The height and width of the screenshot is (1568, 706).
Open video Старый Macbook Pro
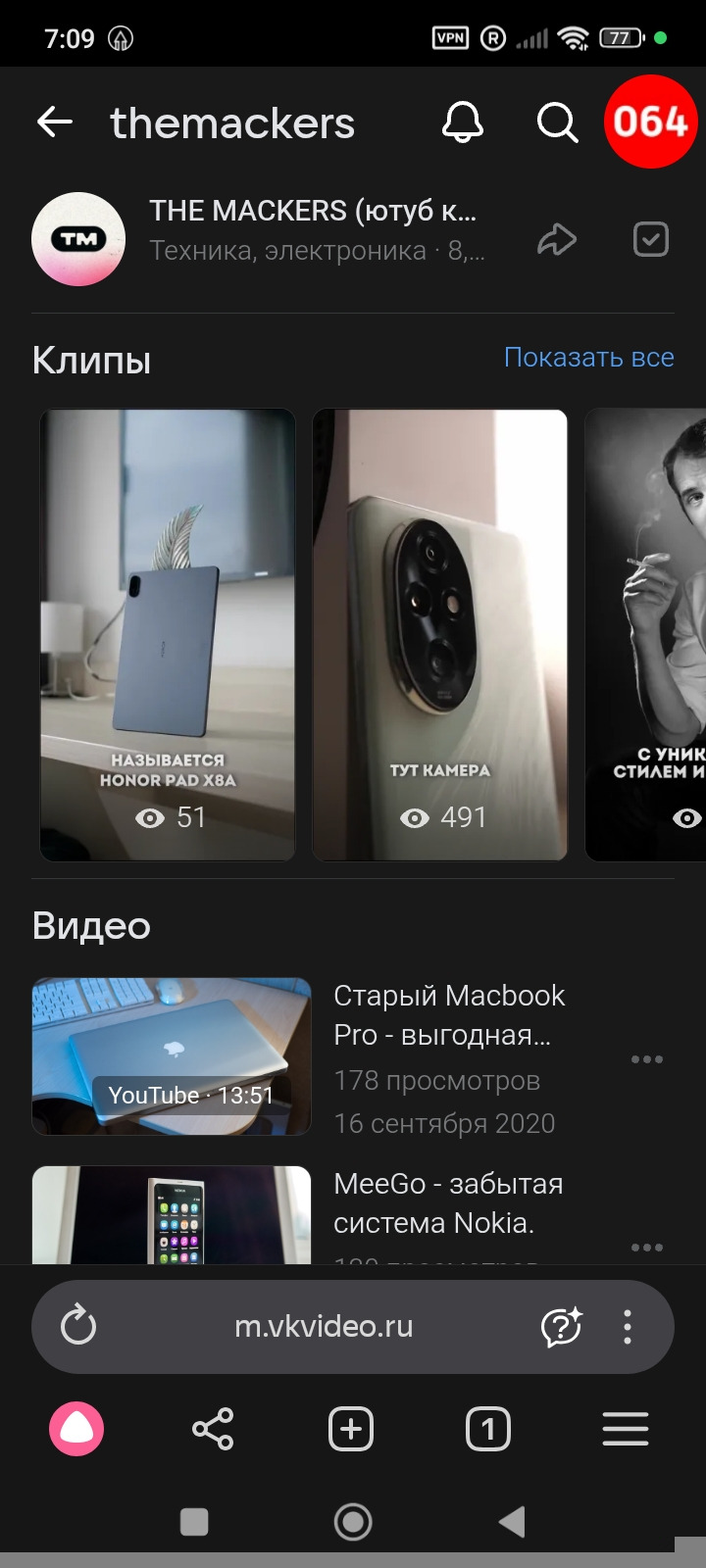(x=172, y=1056)
